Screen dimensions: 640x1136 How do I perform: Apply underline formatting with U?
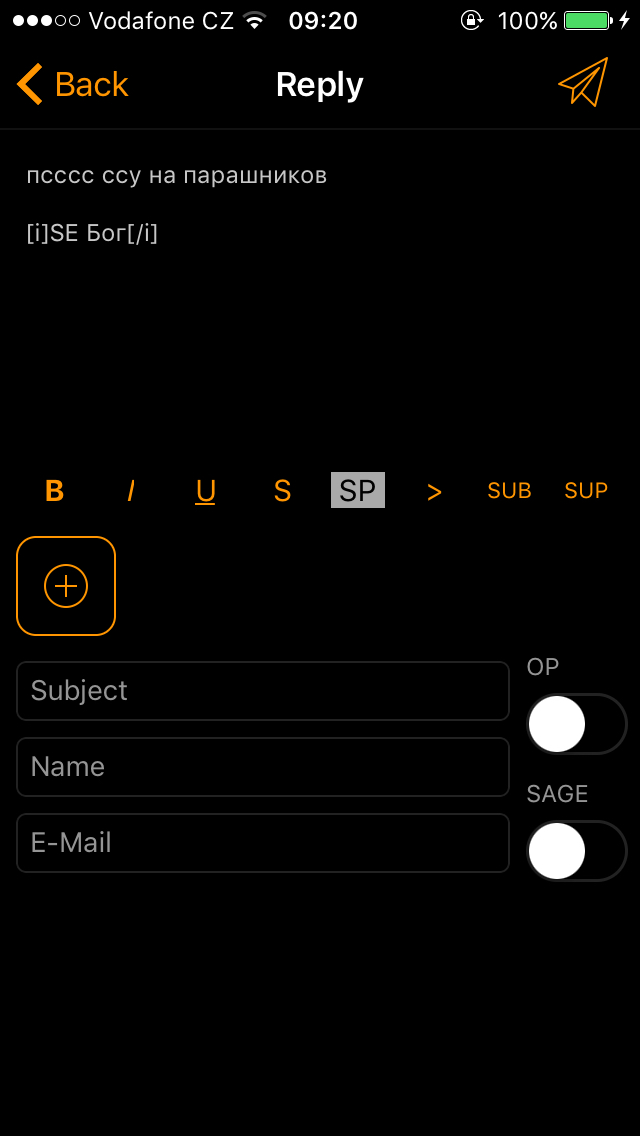206,491
